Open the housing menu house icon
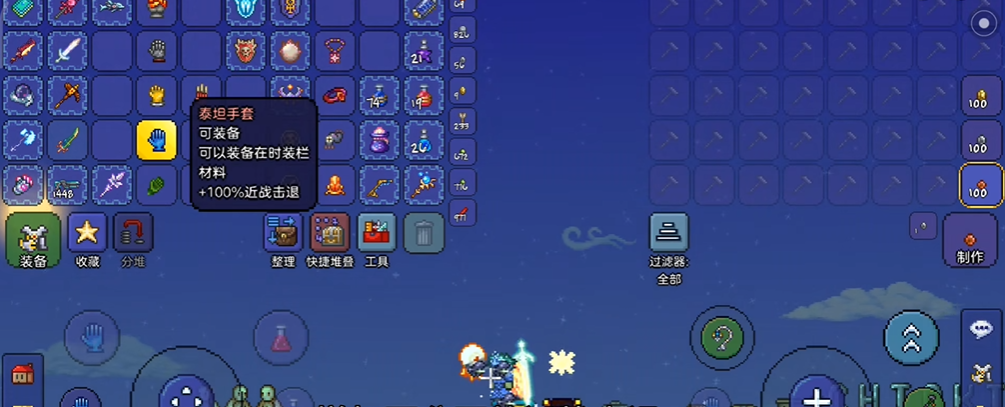Image resolution: width=1005 pixels, height=407 pixels. pos(22,376)
